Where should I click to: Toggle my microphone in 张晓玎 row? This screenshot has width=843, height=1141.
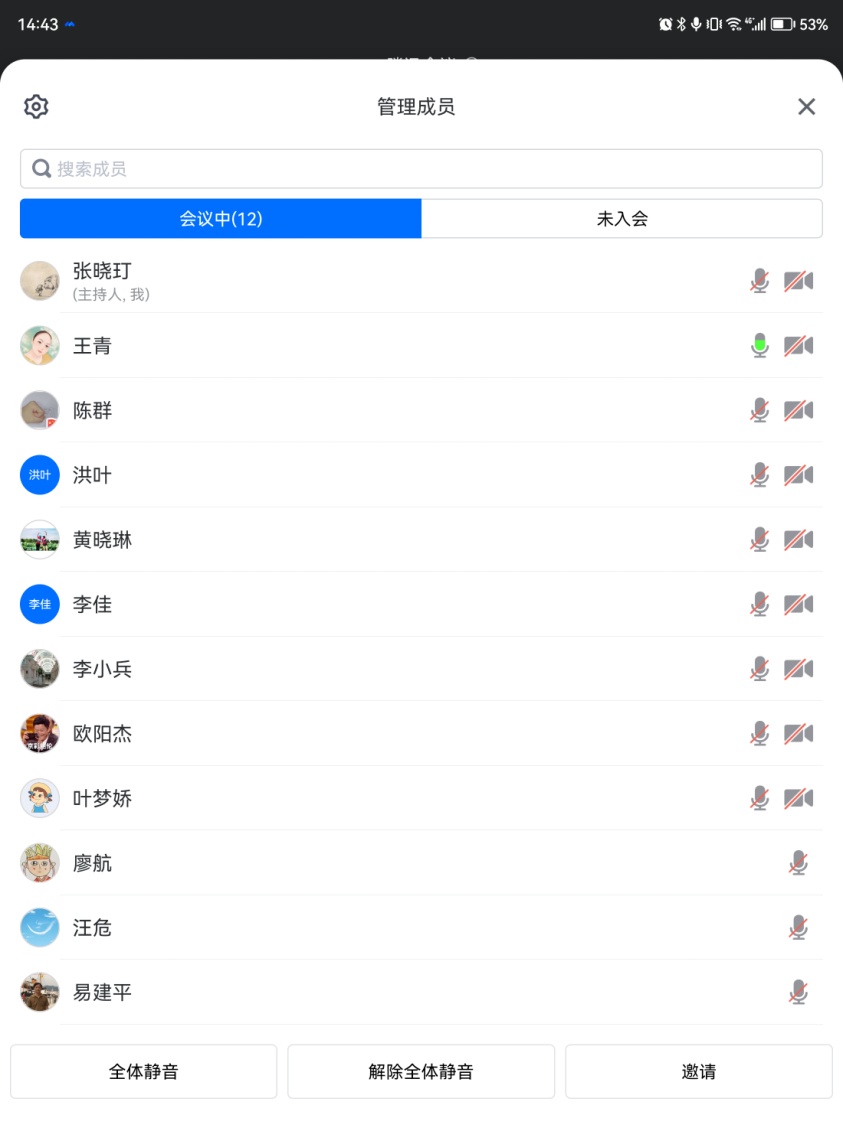760,281
